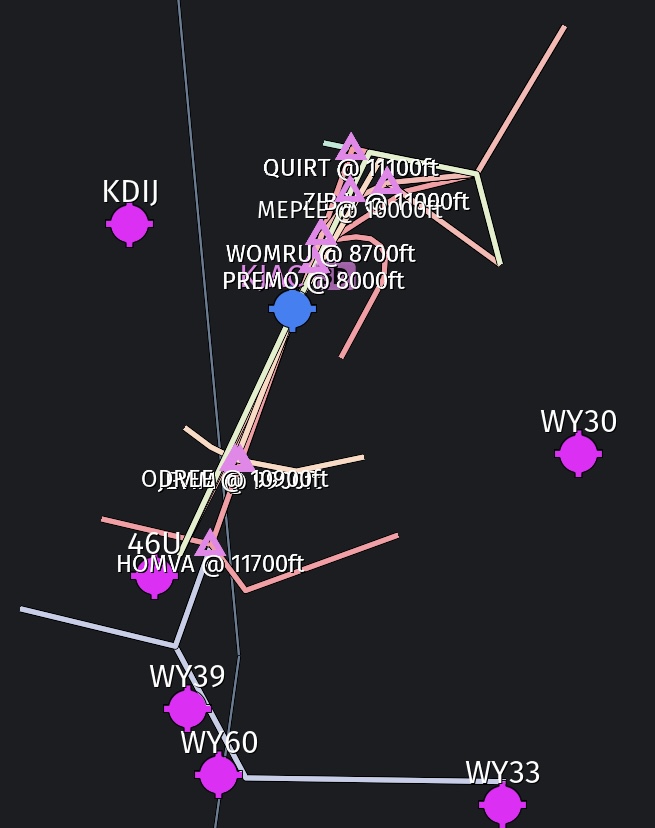The width and height of the screenshot is (655, 828).
Task: Tap the HOMVA waypoint triangle
Action: [x=209, y=545]
